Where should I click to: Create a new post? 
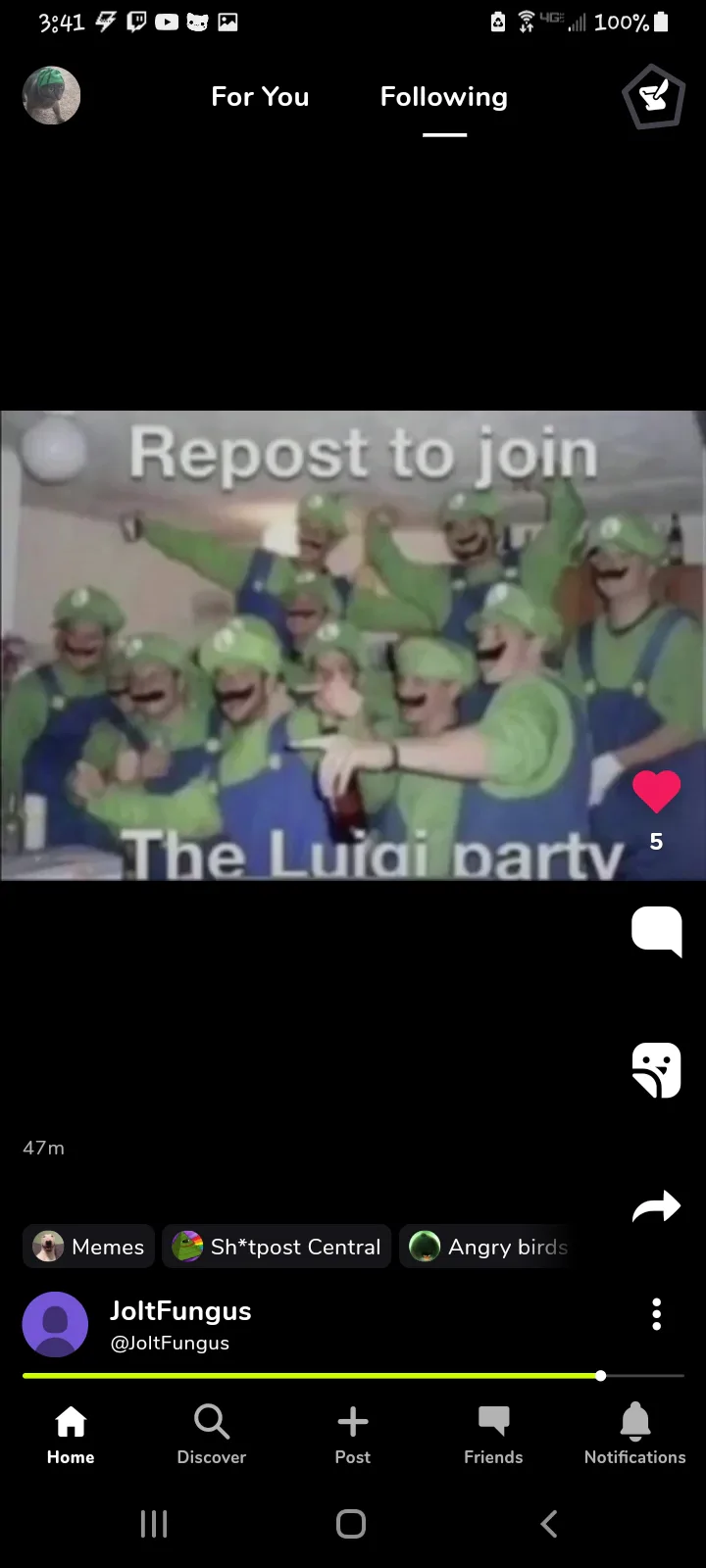coord(353,1435)
